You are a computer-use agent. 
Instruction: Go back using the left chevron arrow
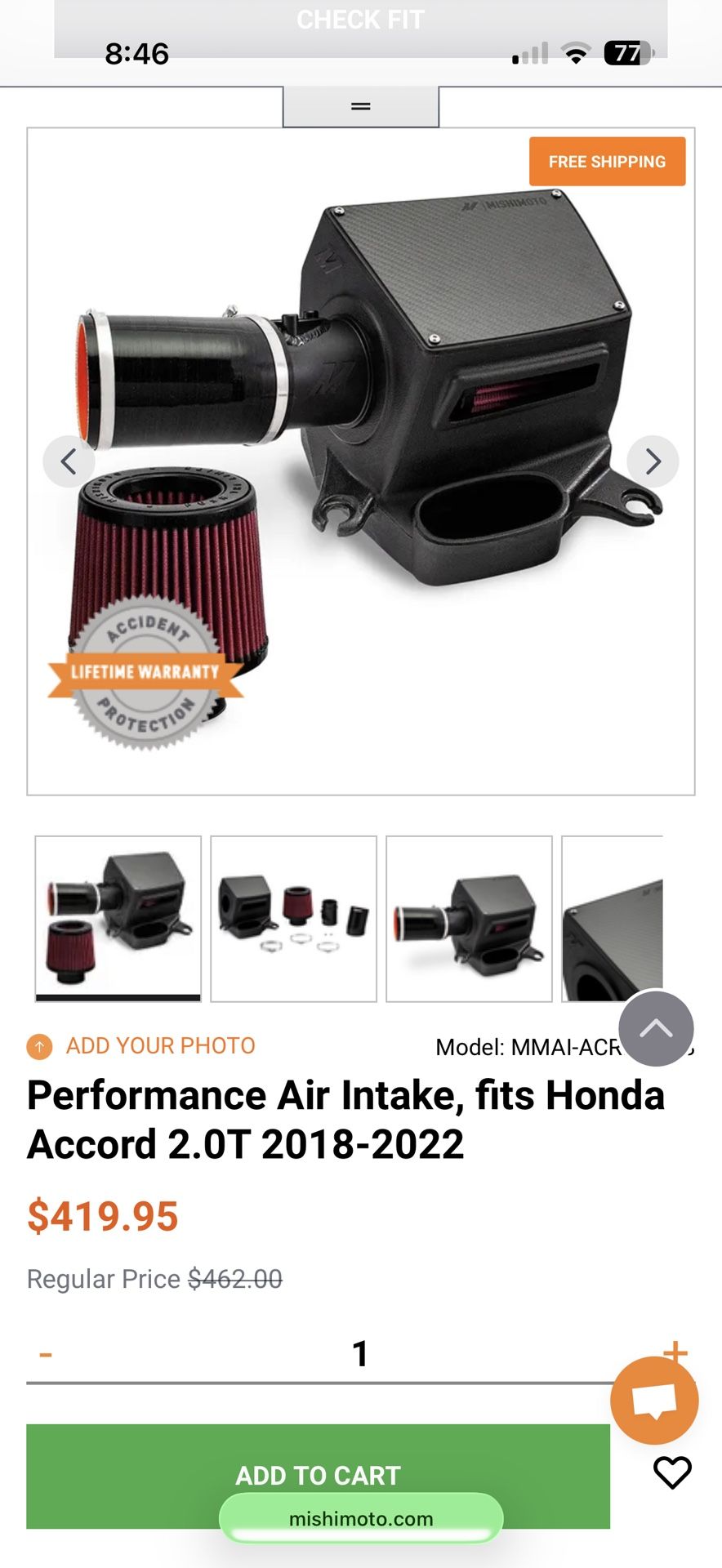(x=69, y=461)
